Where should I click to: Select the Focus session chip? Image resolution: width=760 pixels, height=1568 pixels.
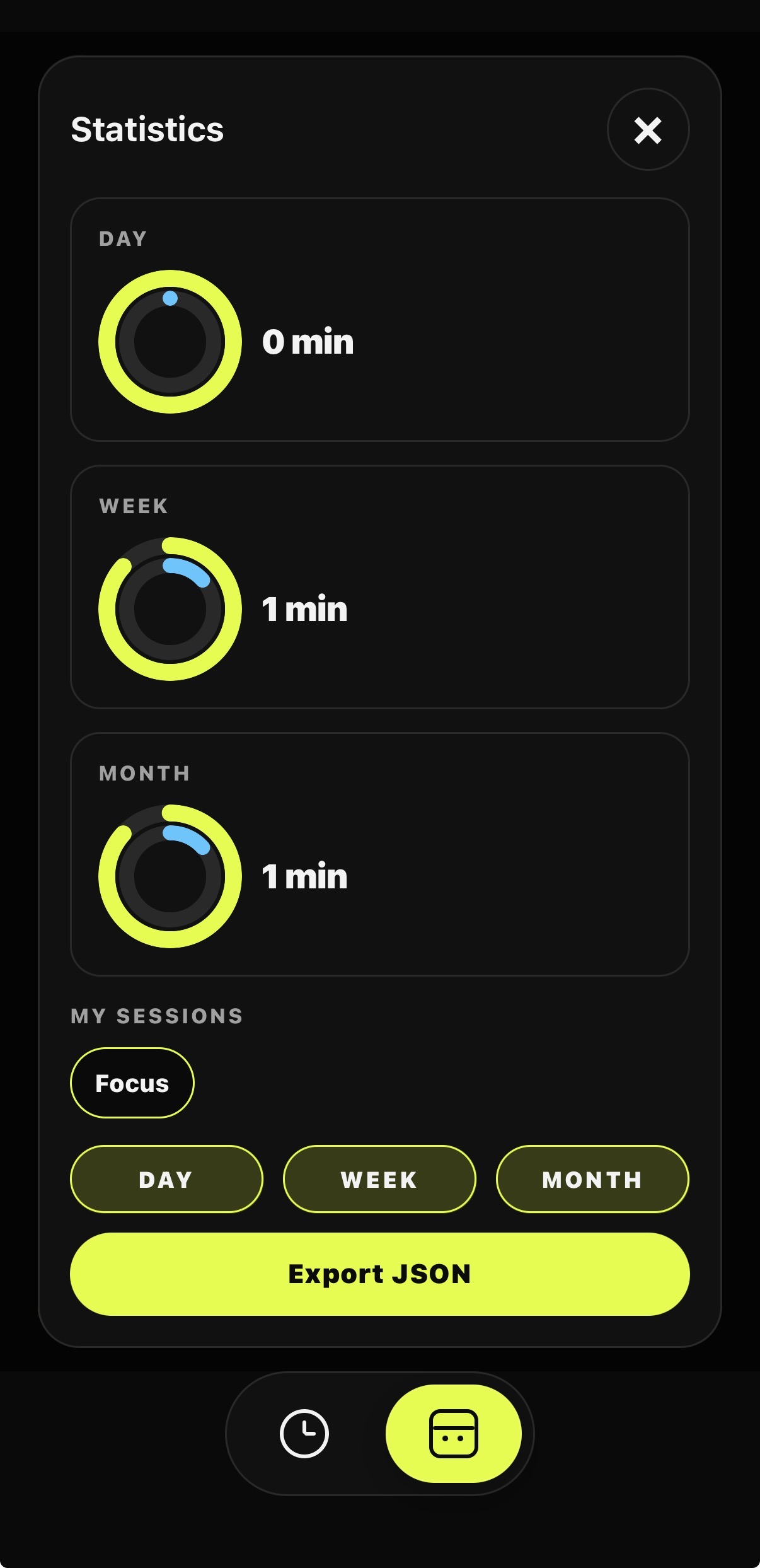(x=132, y=1083)
